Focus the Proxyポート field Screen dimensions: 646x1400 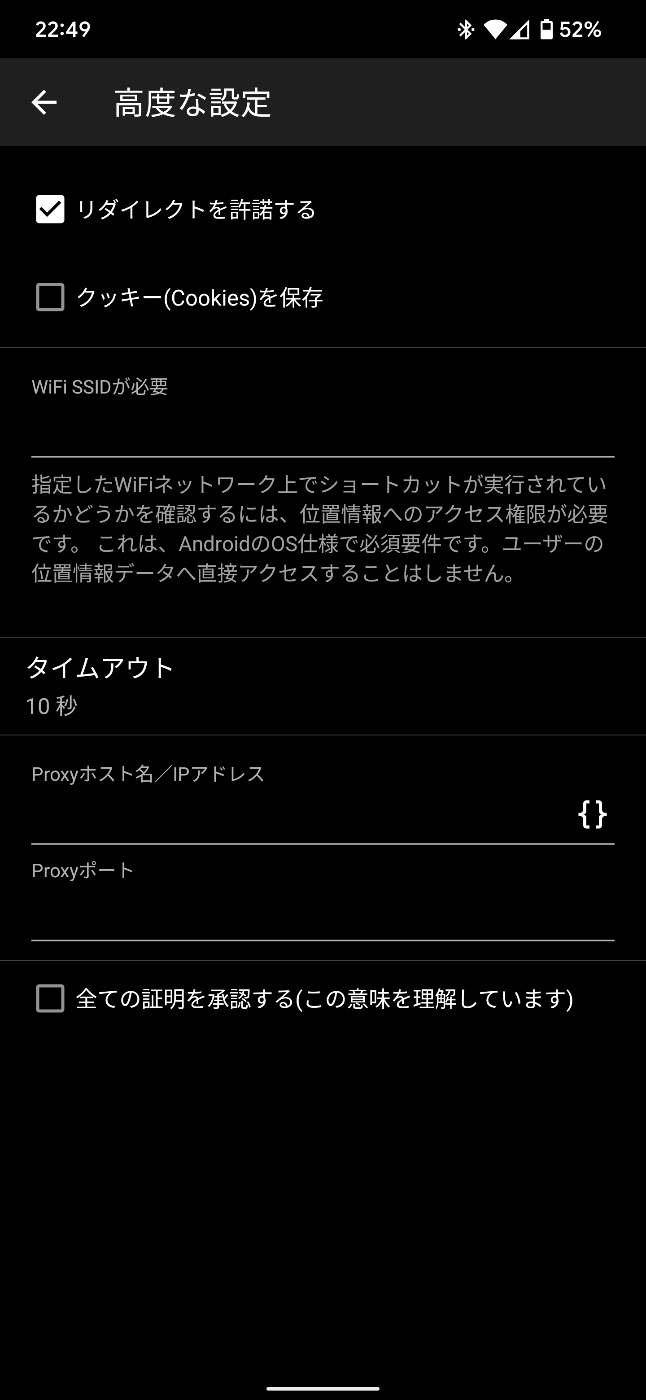[x=322, y=912]
